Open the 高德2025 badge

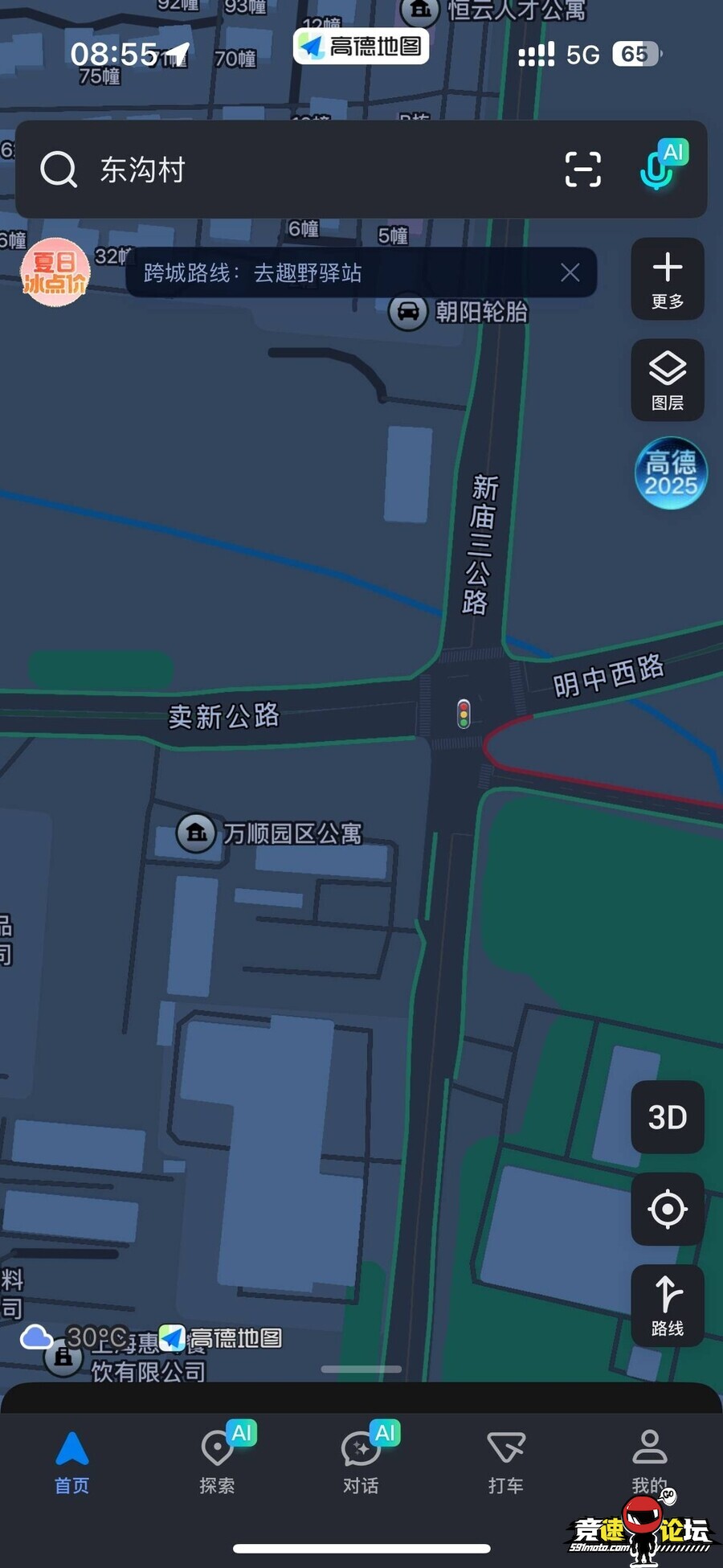pyautogui.click(x=670, y=473)
